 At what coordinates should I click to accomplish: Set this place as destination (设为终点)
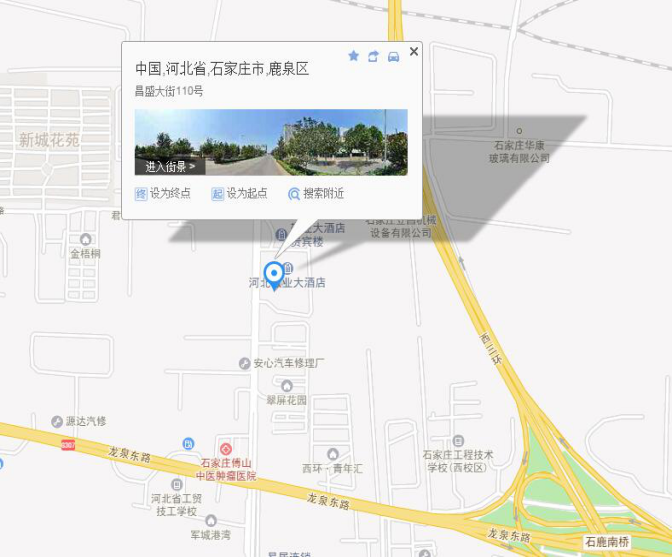point(163,194)
